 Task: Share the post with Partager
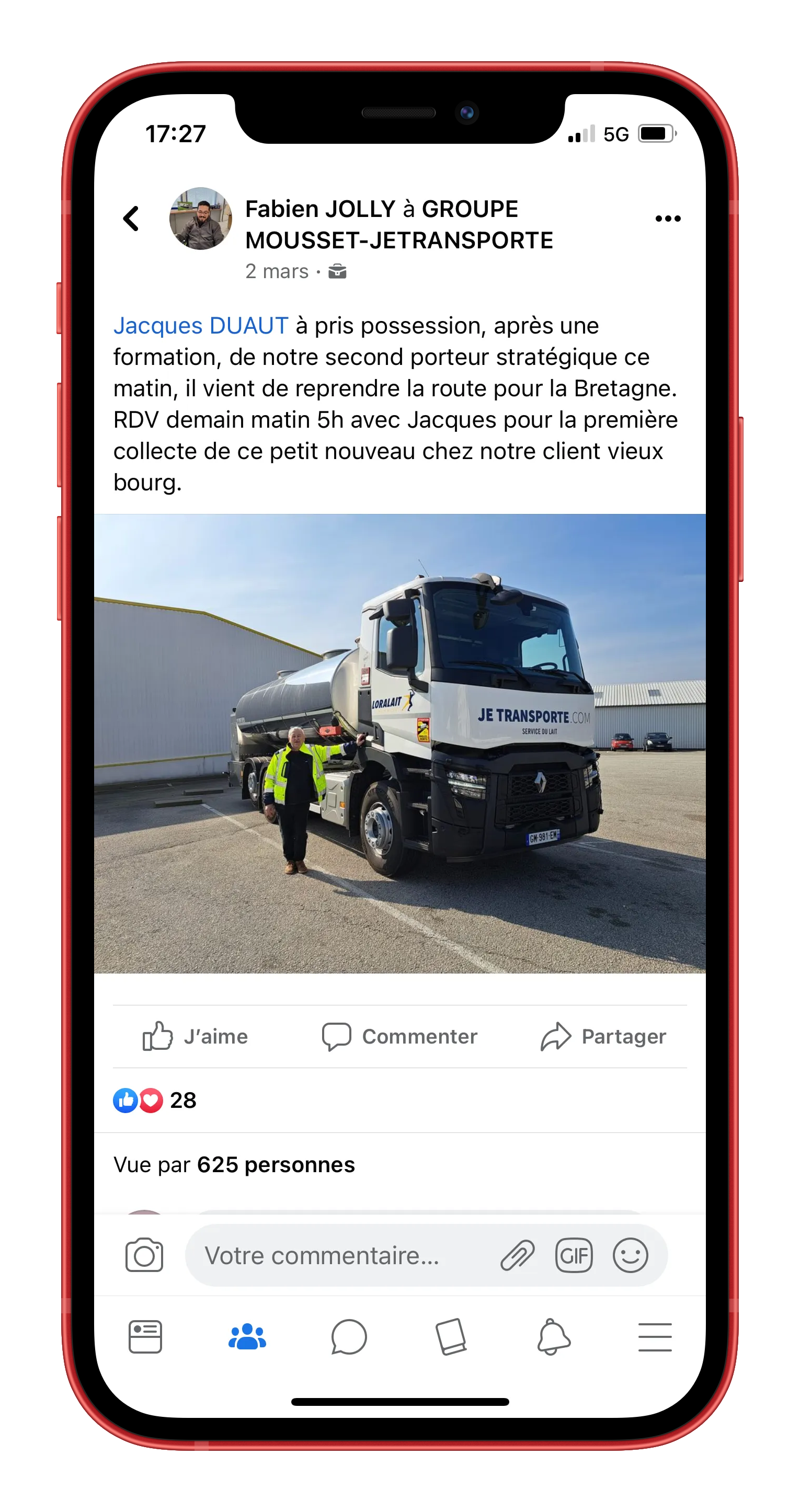click(603, 1036)
